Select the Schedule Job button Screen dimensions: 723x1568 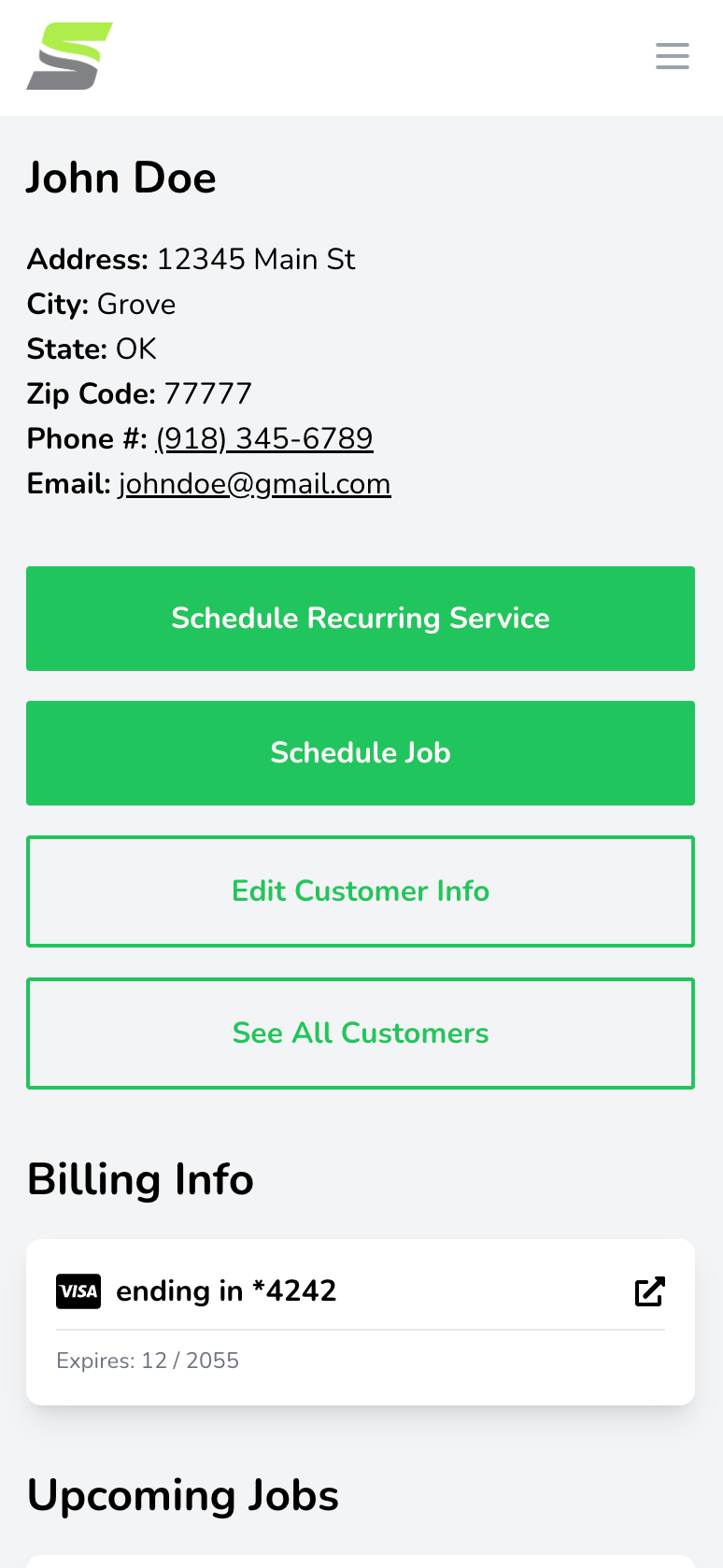coord(361,753)
